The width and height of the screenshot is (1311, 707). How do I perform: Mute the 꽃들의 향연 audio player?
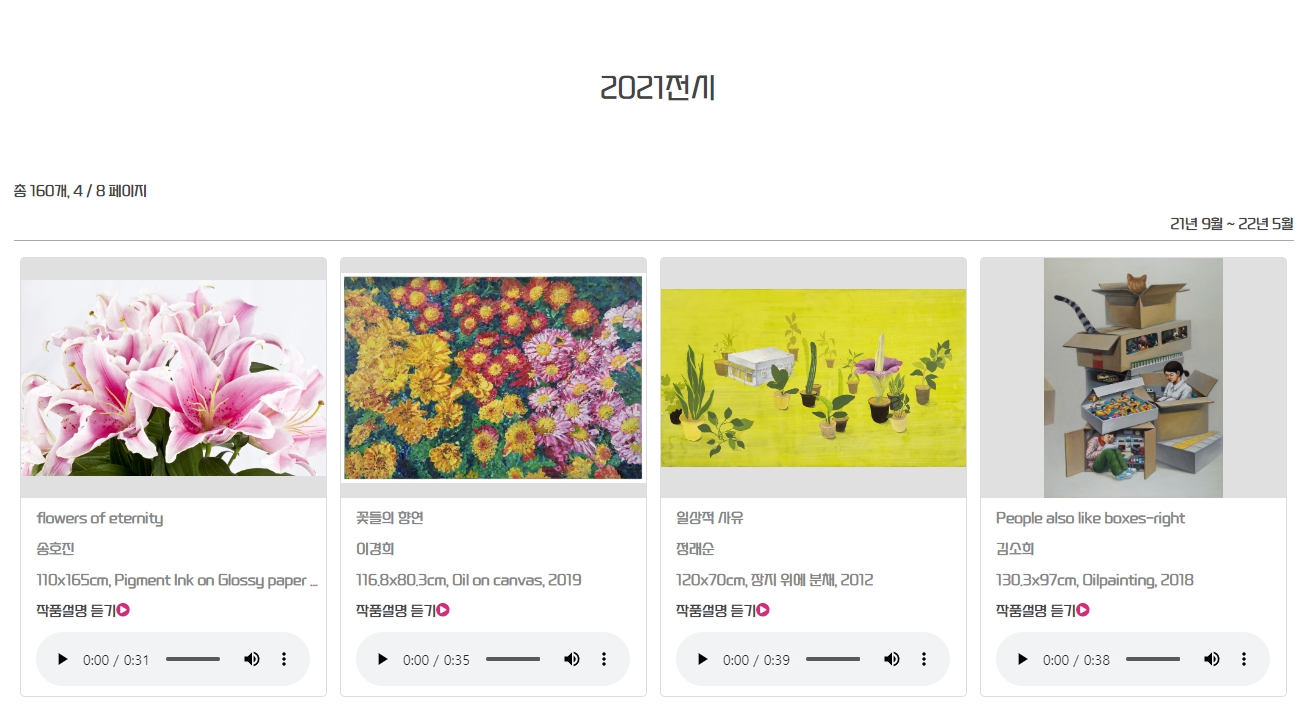[x=572, y=659]
